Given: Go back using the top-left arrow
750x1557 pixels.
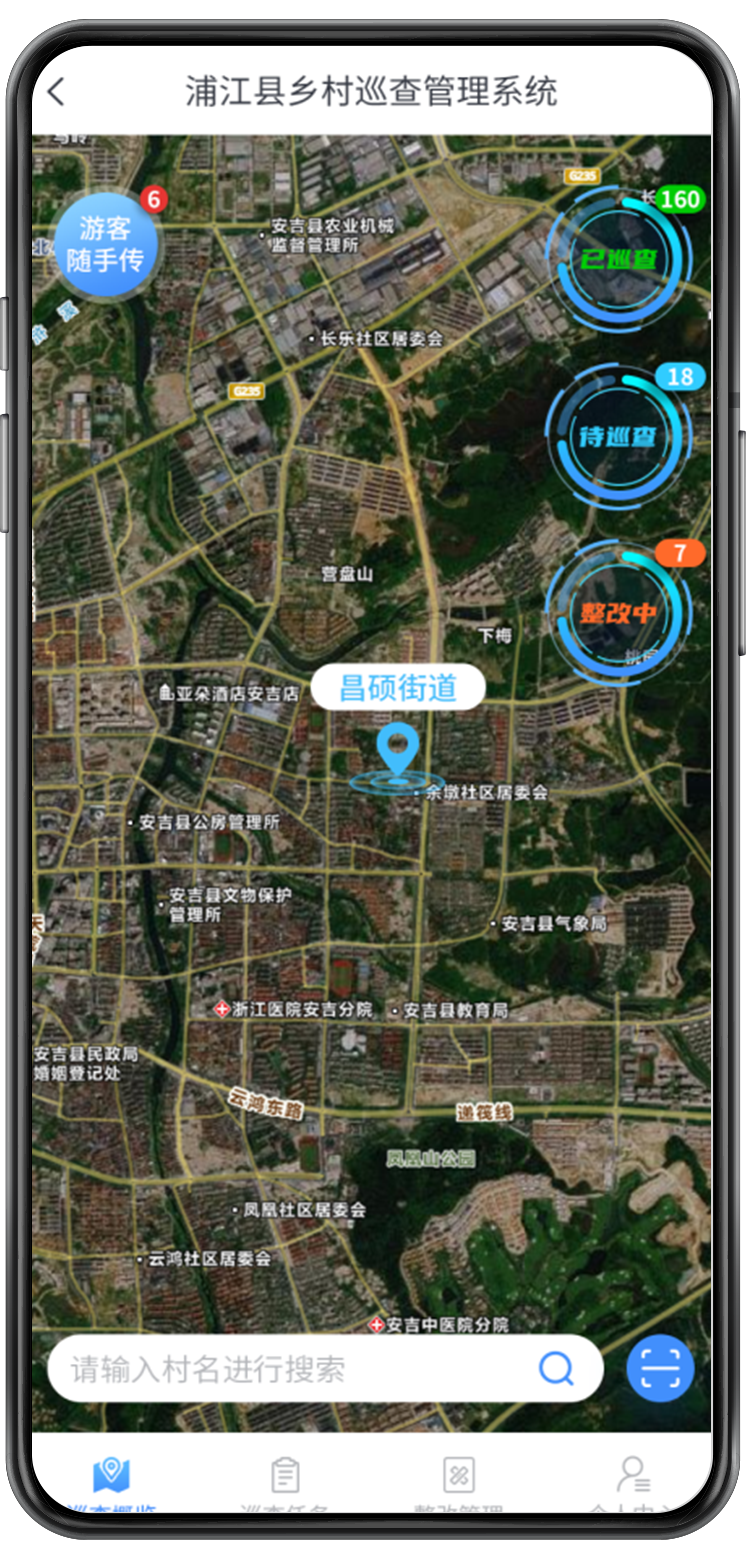Looking at the screenshot, I should point(57,92).
